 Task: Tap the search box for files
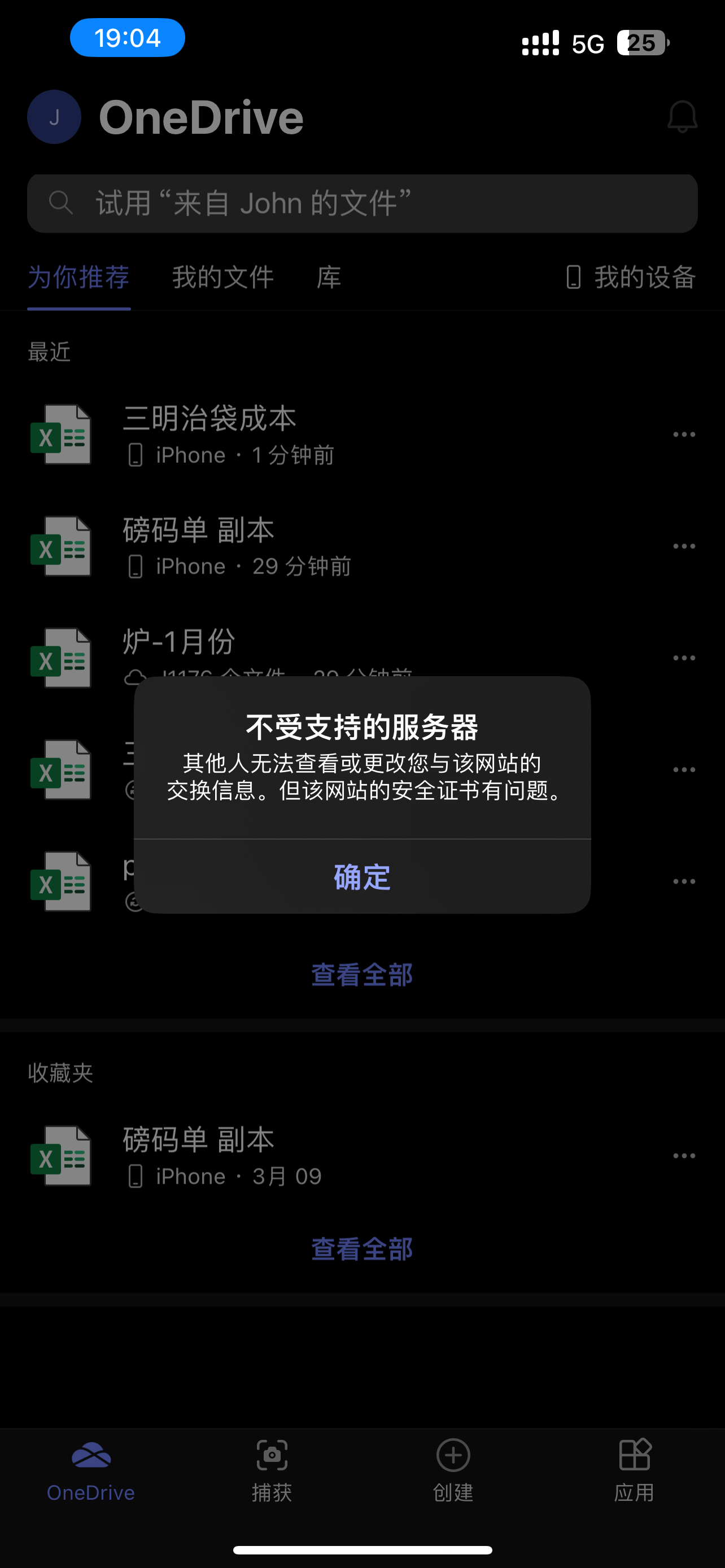point(362,203)
